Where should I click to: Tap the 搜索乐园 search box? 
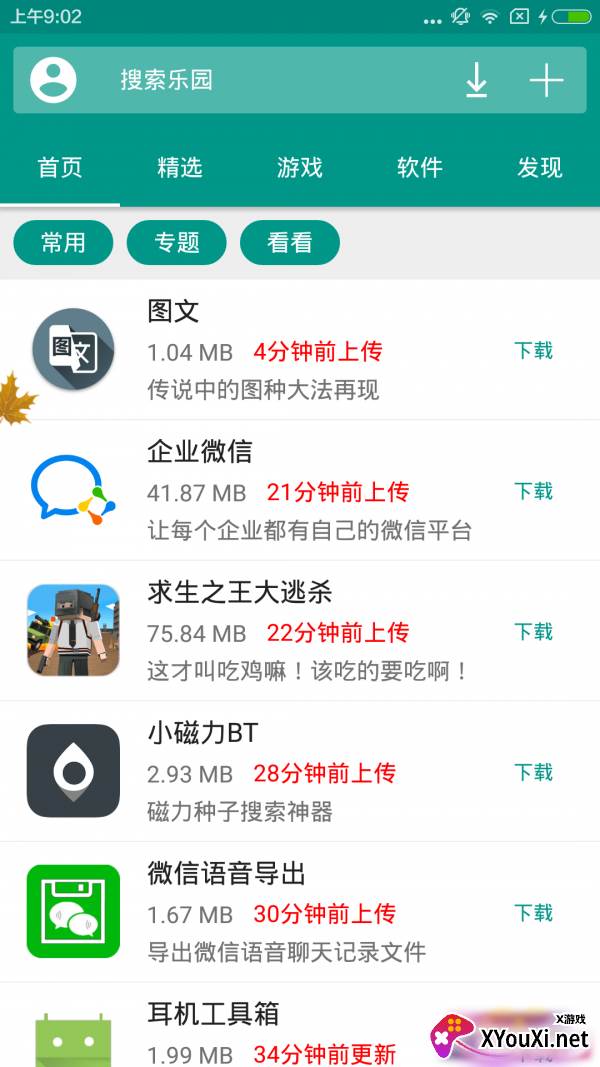[260, 80]
